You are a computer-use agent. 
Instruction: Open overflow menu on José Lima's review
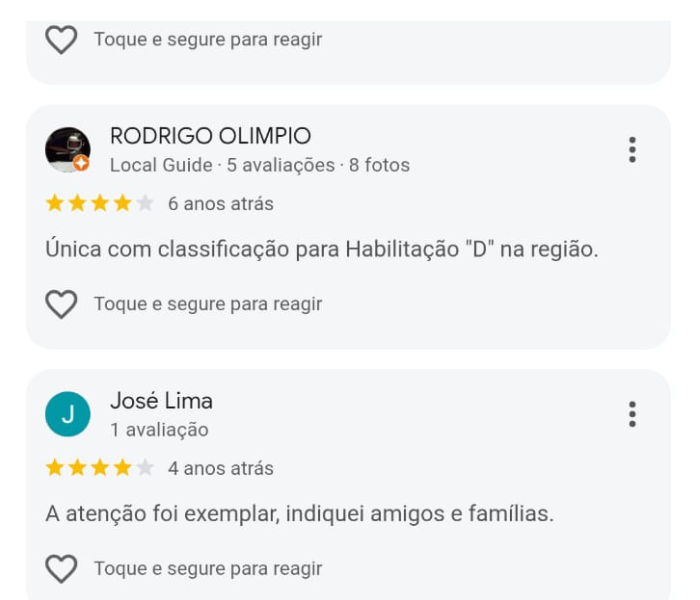point(632,414)
